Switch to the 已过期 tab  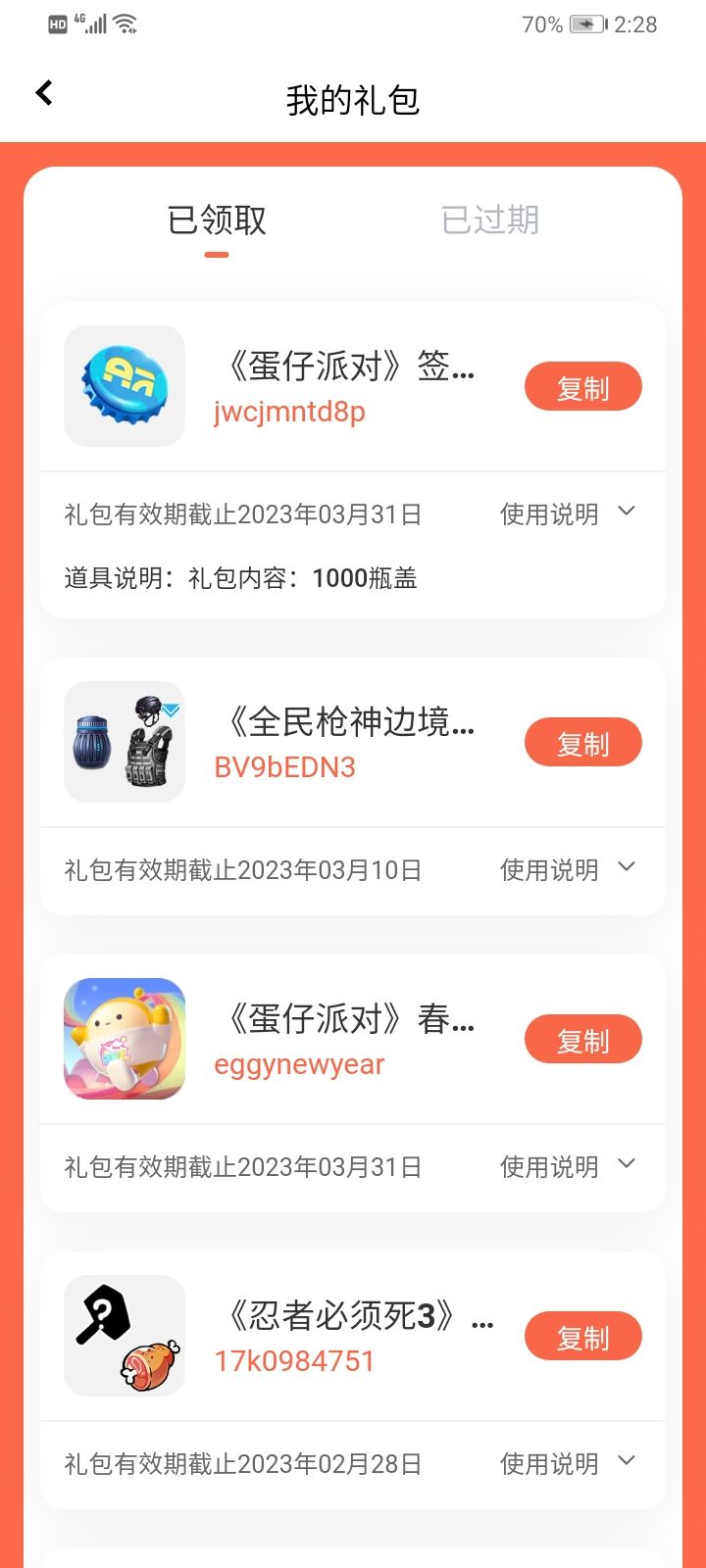tap(490, 220)
